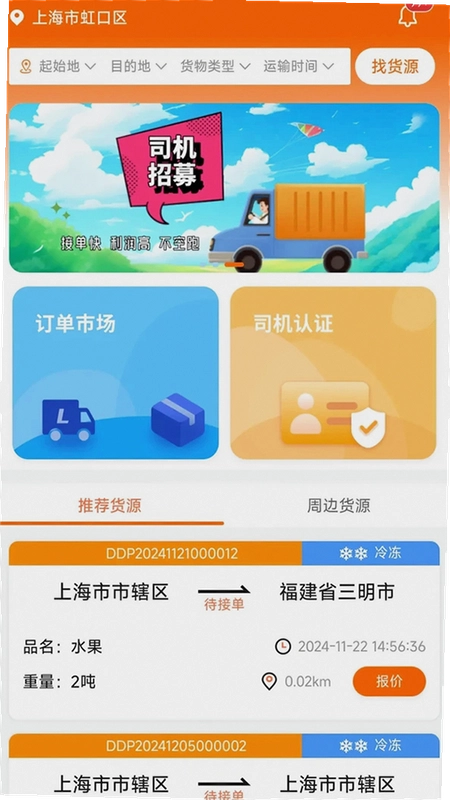This screenshot has width=450, height=800.
Task: Open the 司机招募 banner
Action: point(224,188)
